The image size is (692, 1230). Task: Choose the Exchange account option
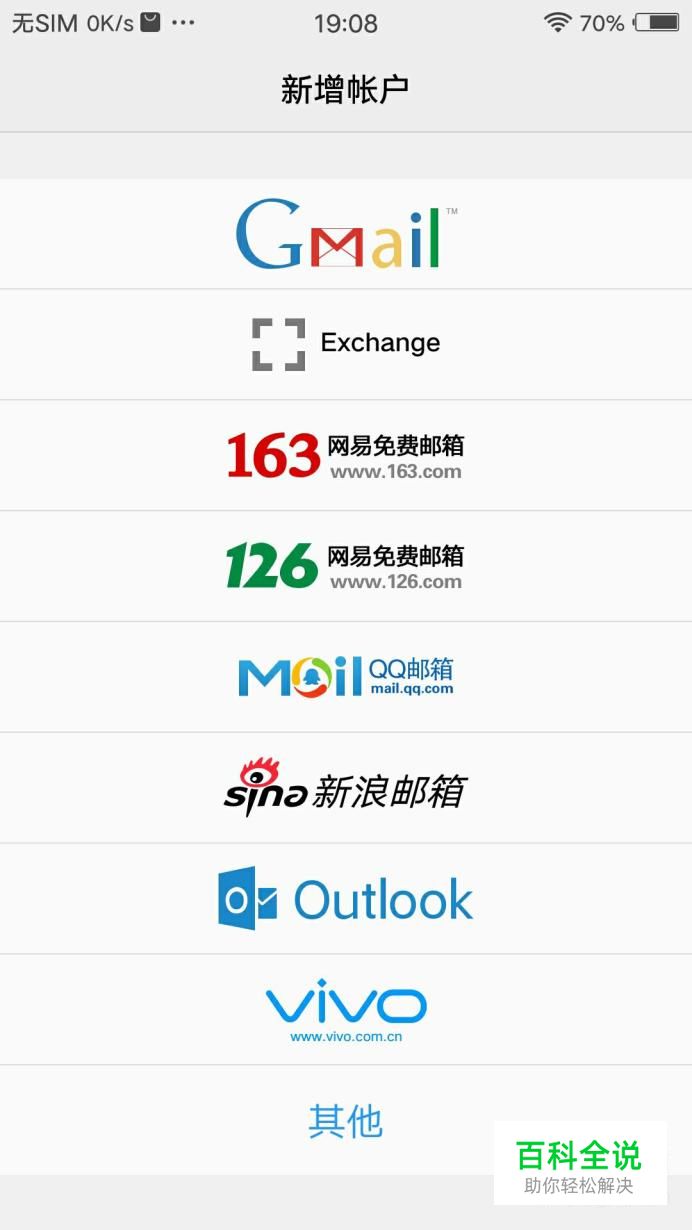coord(346,344)
